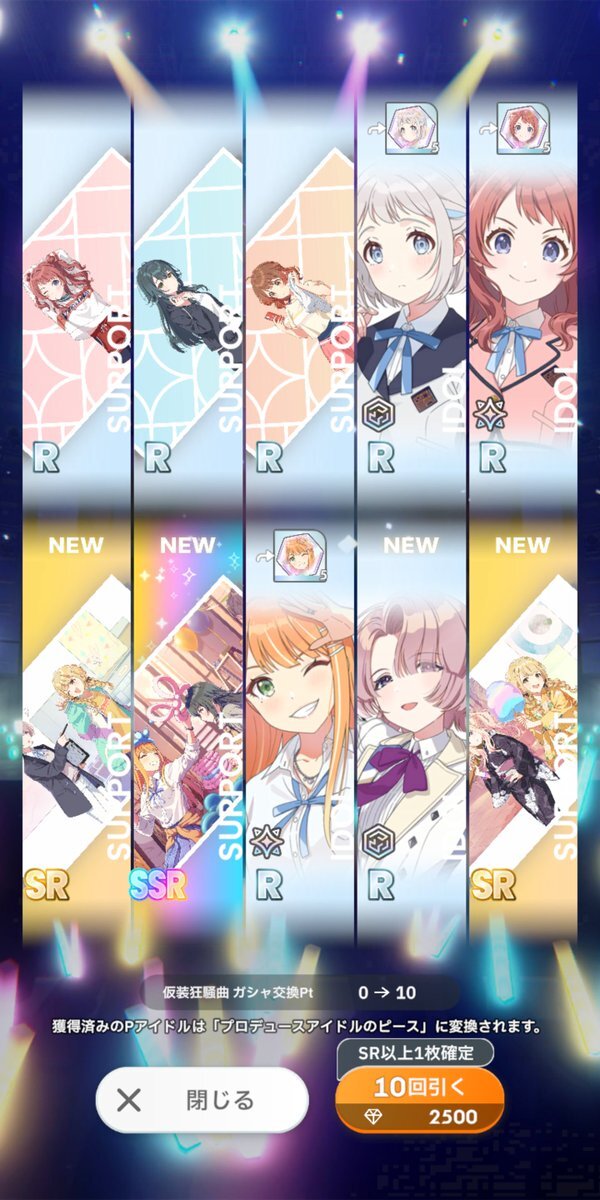The width and height of the screenshot is (600, 1200).
Task: Open the NEW pink-haired R idol card
Action: (411, 716)
